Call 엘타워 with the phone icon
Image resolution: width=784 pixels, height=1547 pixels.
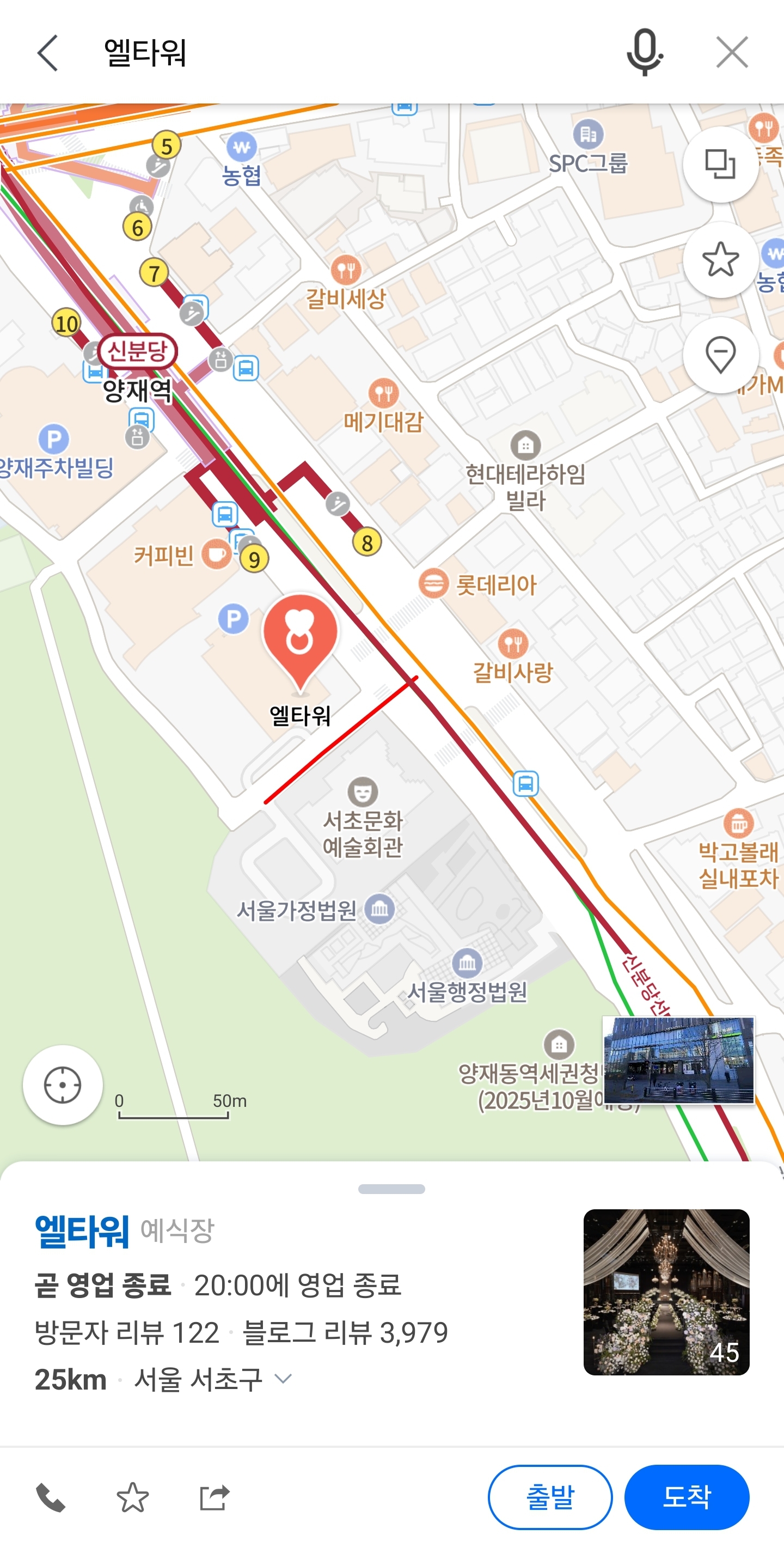click(51, 1497)
